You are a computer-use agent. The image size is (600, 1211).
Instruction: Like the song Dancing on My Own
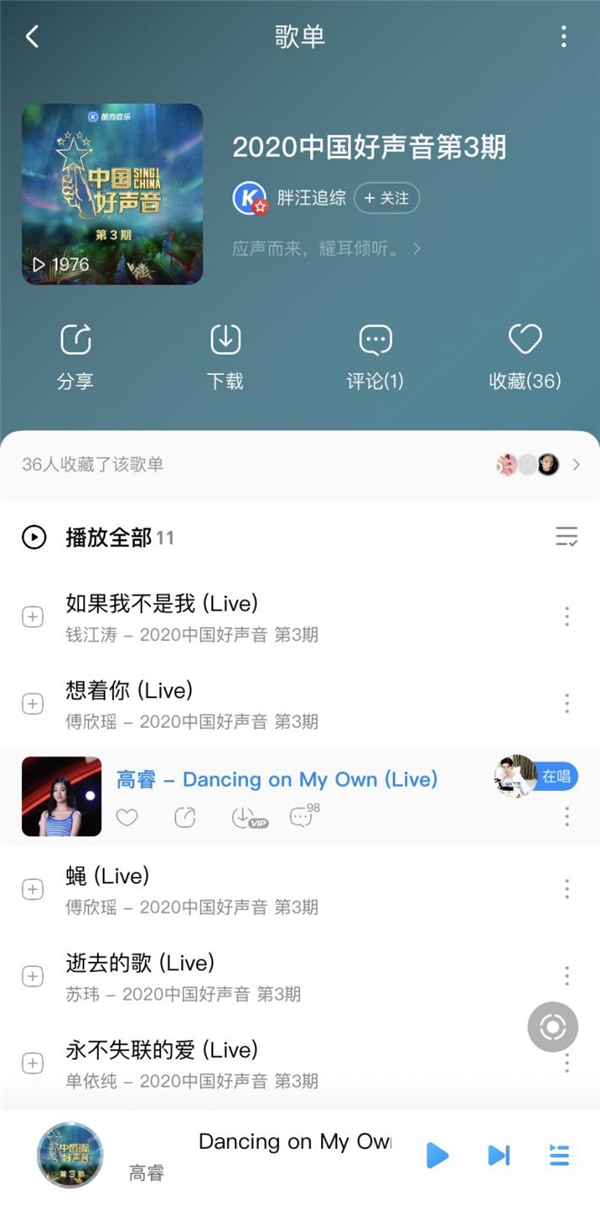tap(127, 817)
